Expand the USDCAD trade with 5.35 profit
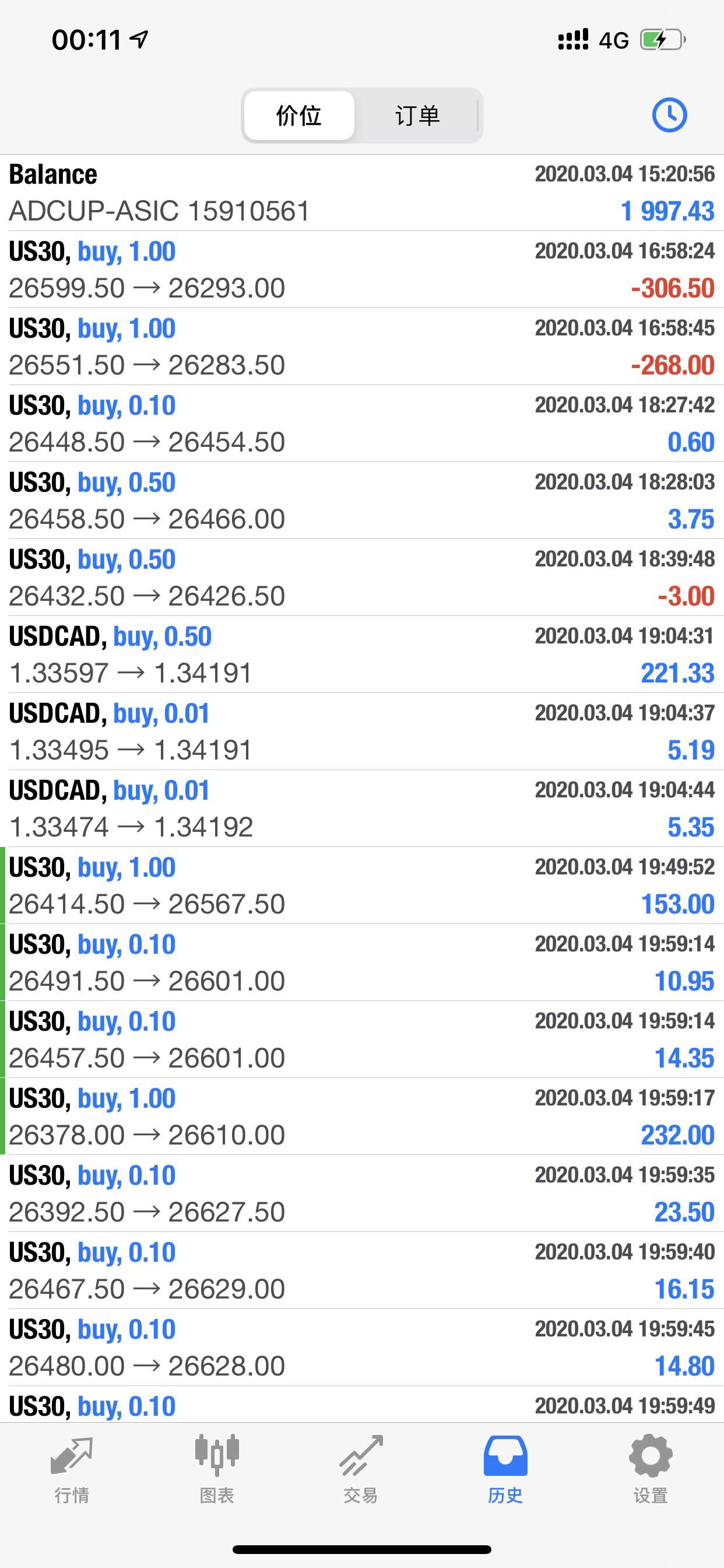Screen dimensions: 724x1568 (x=362, y=808)
